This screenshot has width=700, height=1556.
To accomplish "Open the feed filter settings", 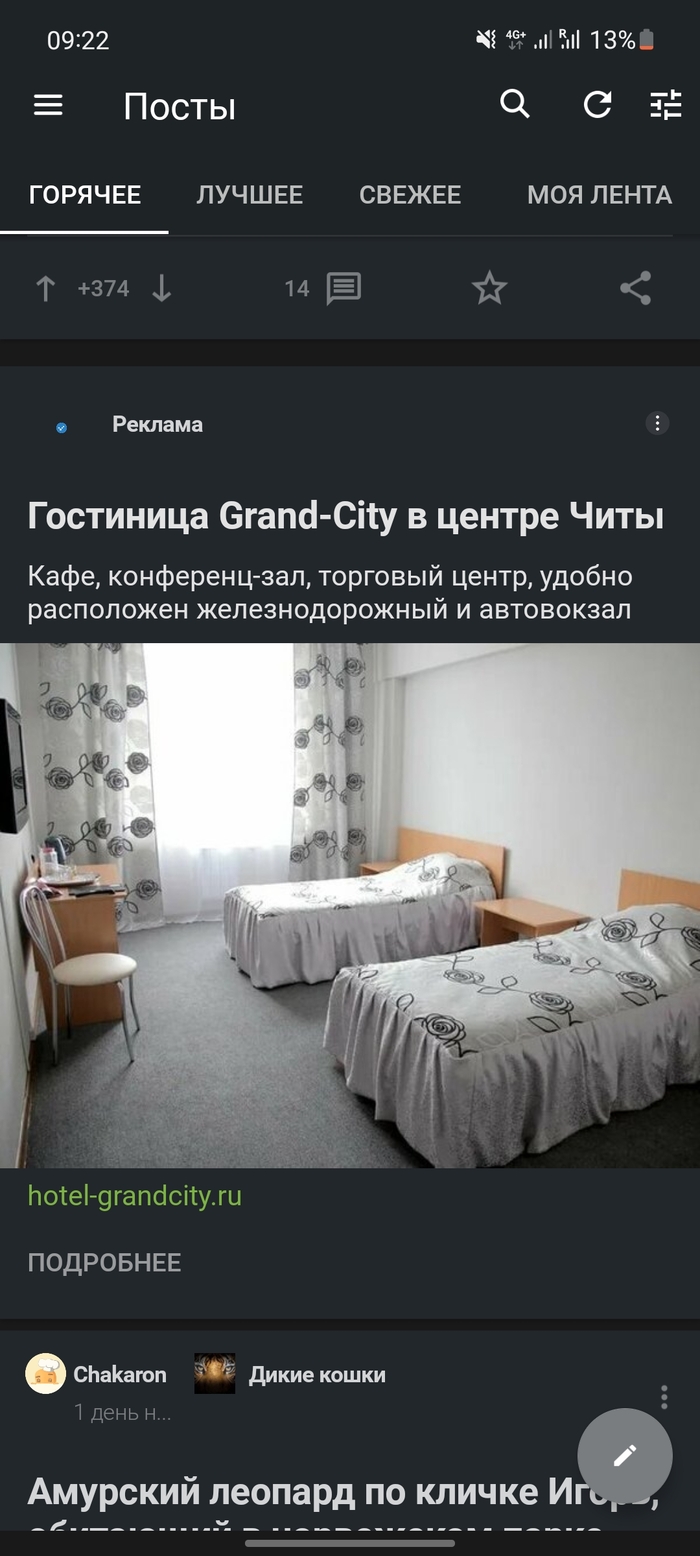I will click(665, 104).
